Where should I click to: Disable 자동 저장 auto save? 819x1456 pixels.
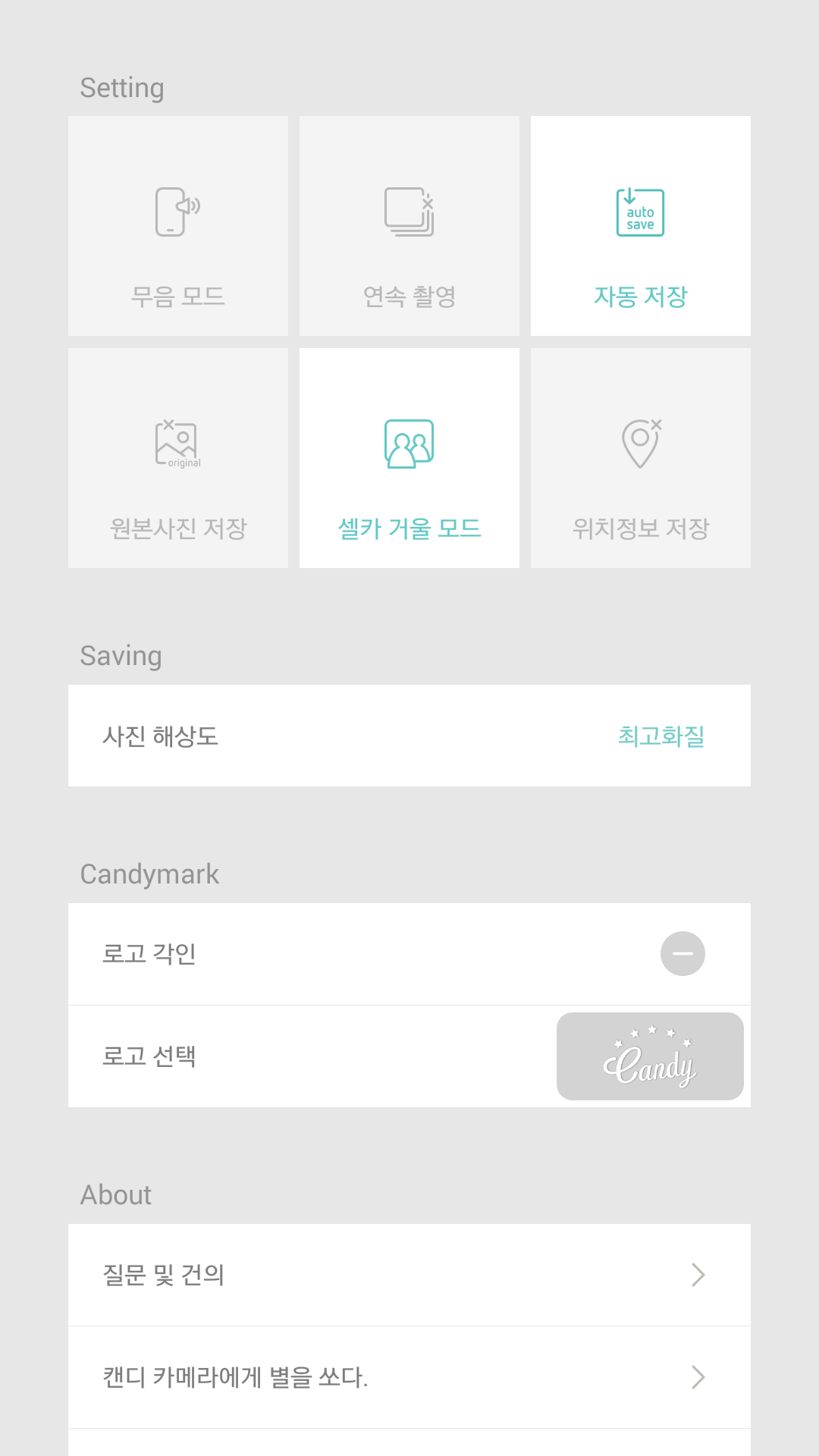coord(641,226)
